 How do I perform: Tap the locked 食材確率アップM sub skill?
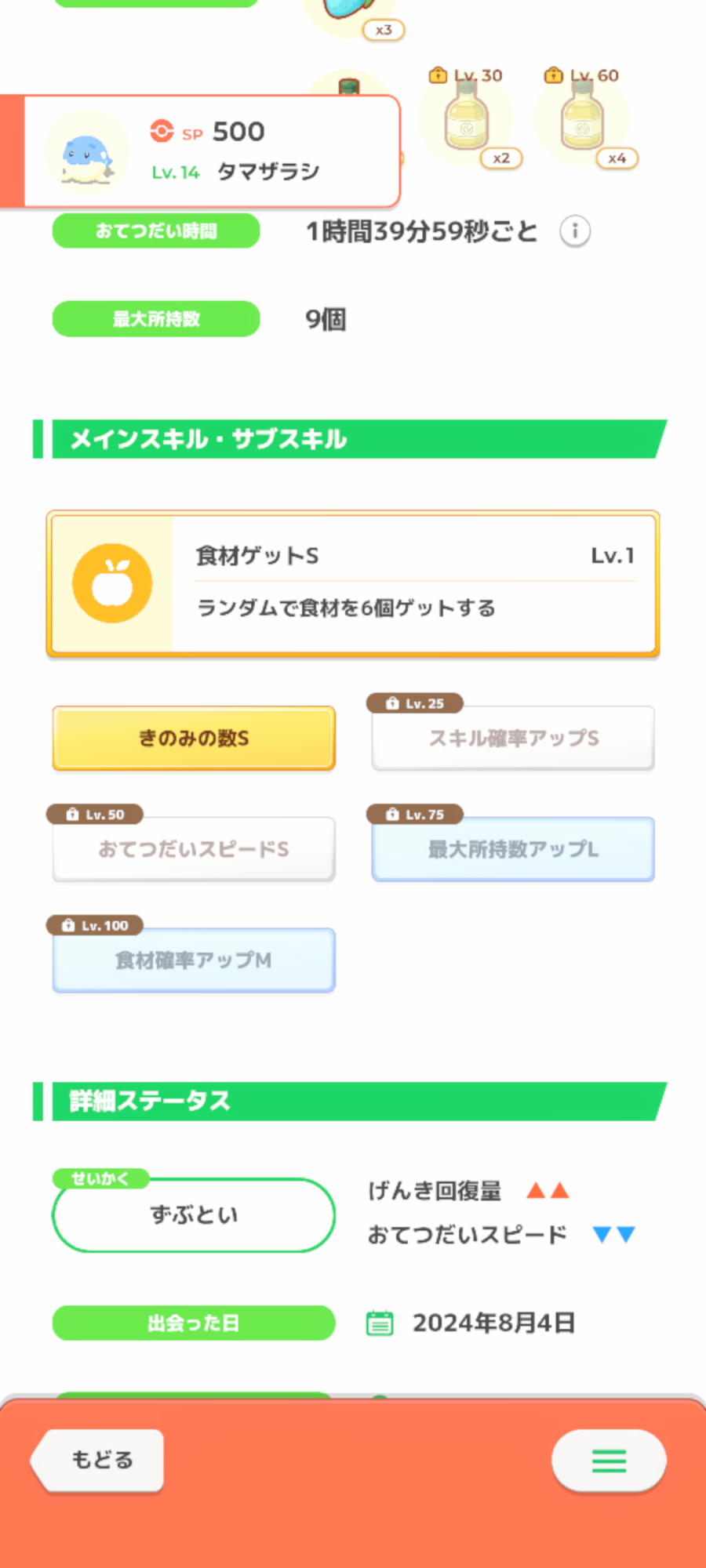[x=194, y=960]
